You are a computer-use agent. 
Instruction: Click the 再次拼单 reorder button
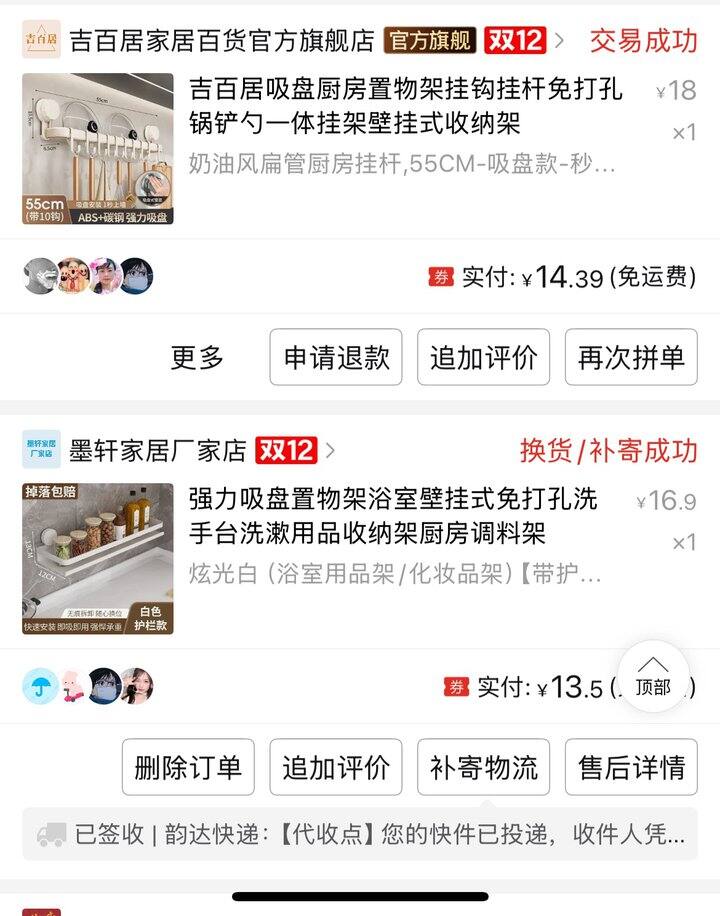pos(630,357)
